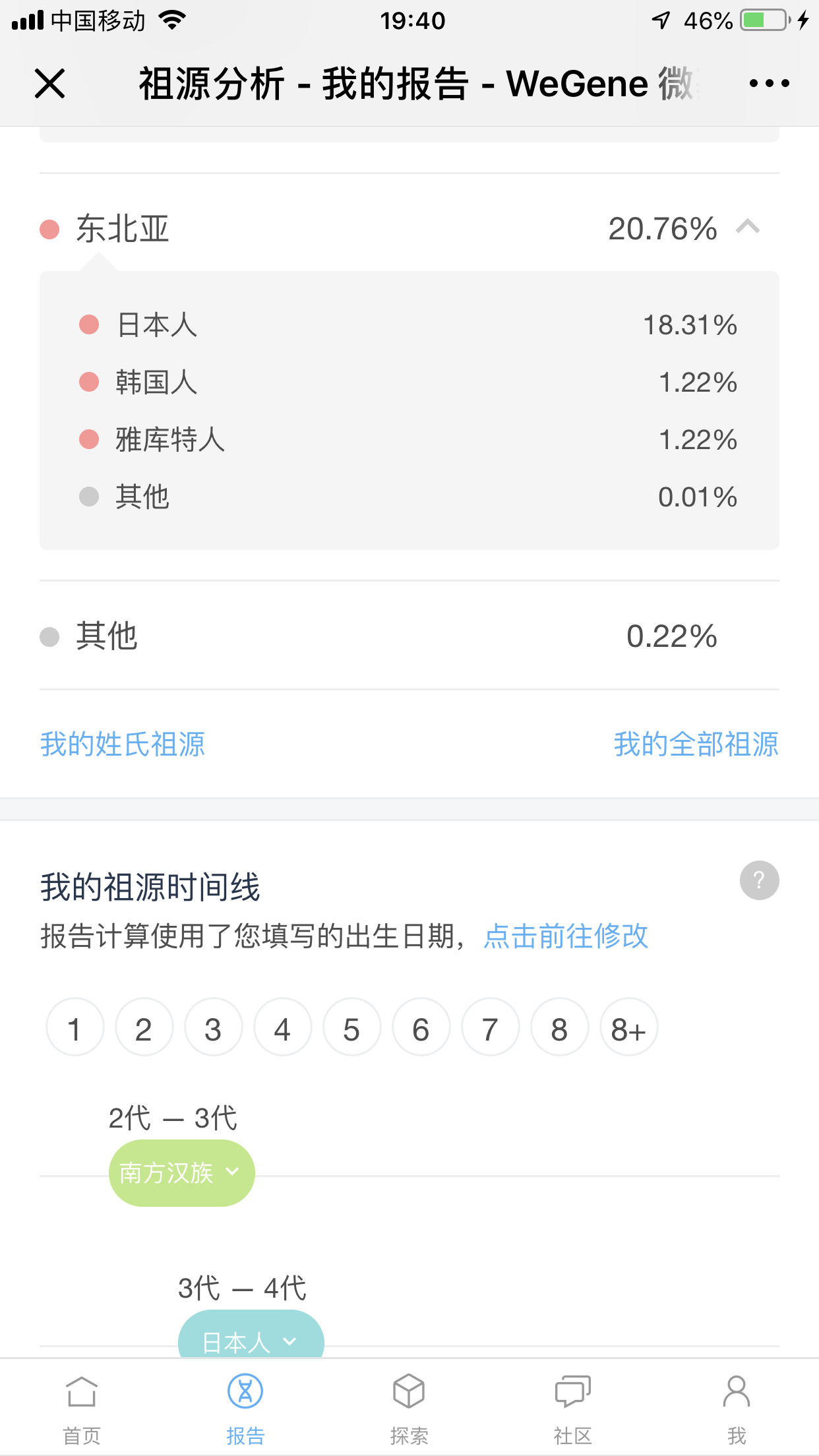Open the three-dot overflow menu
819x1456 pixels.
[x=769, y=84]
